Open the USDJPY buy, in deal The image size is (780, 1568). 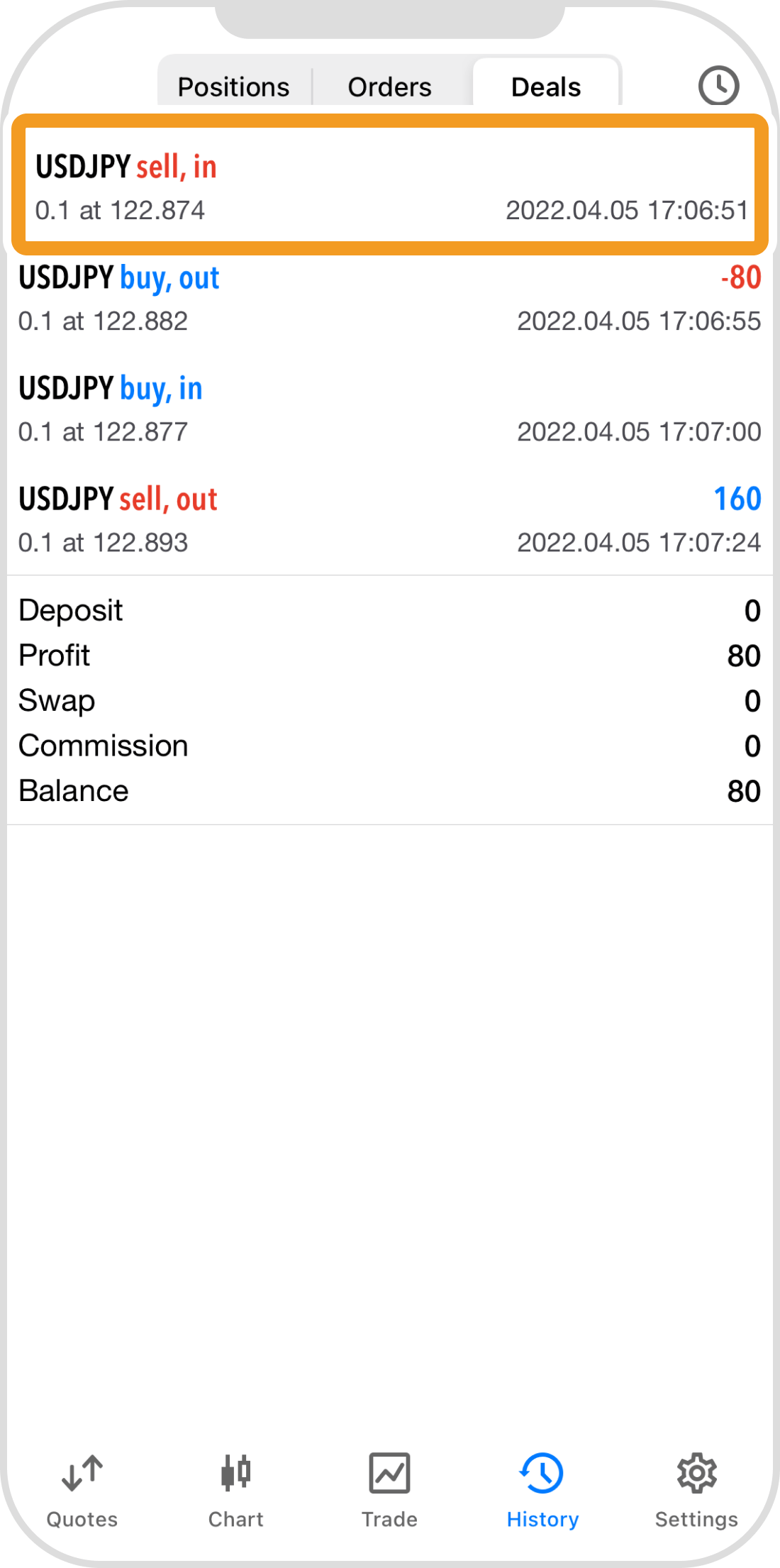(390, 409)
